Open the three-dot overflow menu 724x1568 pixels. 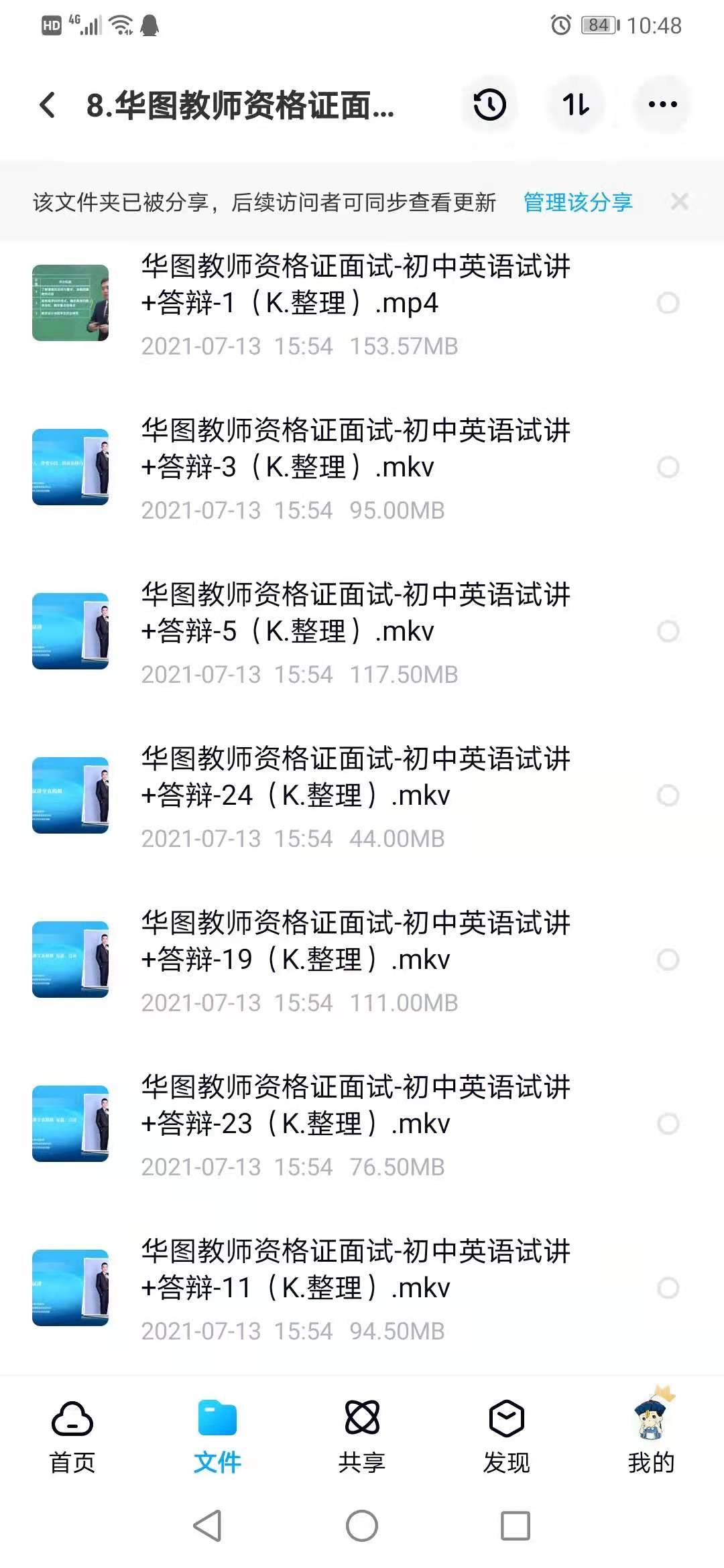click(x=662, y=105)
